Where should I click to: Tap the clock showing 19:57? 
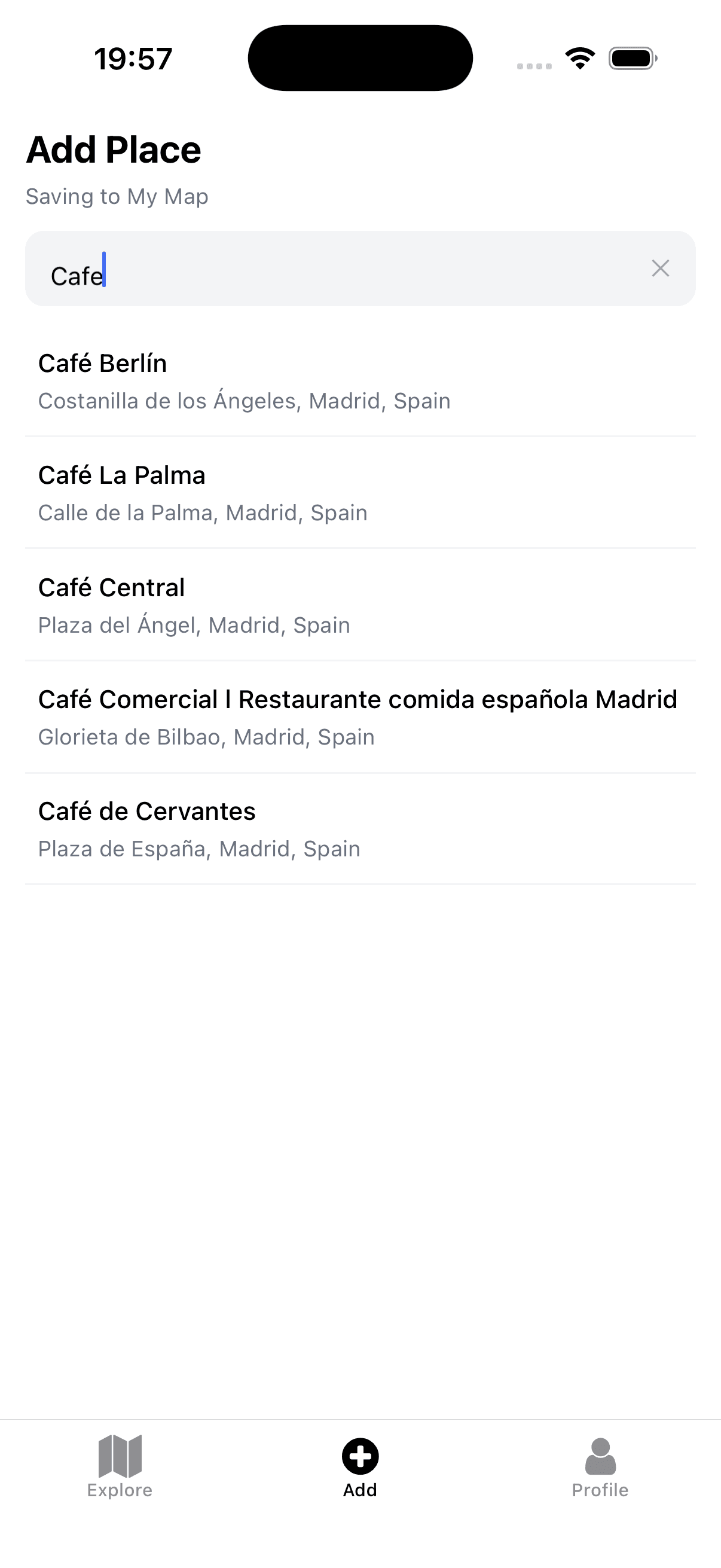(133, 59)
